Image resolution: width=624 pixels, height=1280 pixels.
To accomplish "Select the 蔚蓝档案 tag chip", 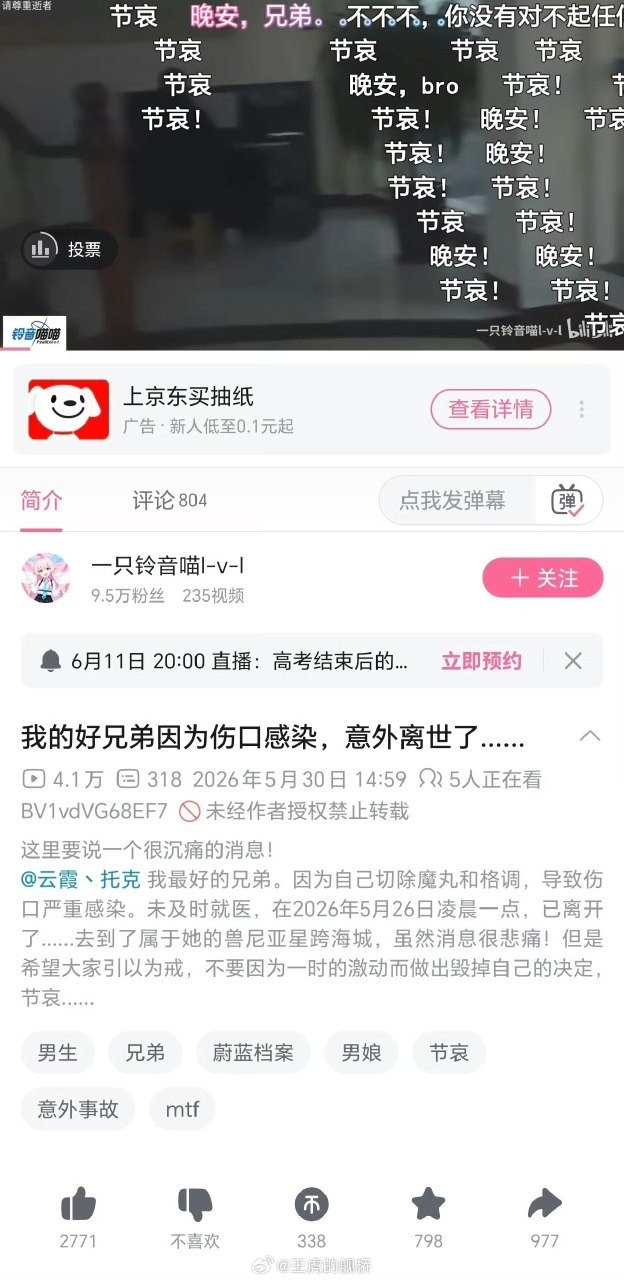I will coord(253,1053).
